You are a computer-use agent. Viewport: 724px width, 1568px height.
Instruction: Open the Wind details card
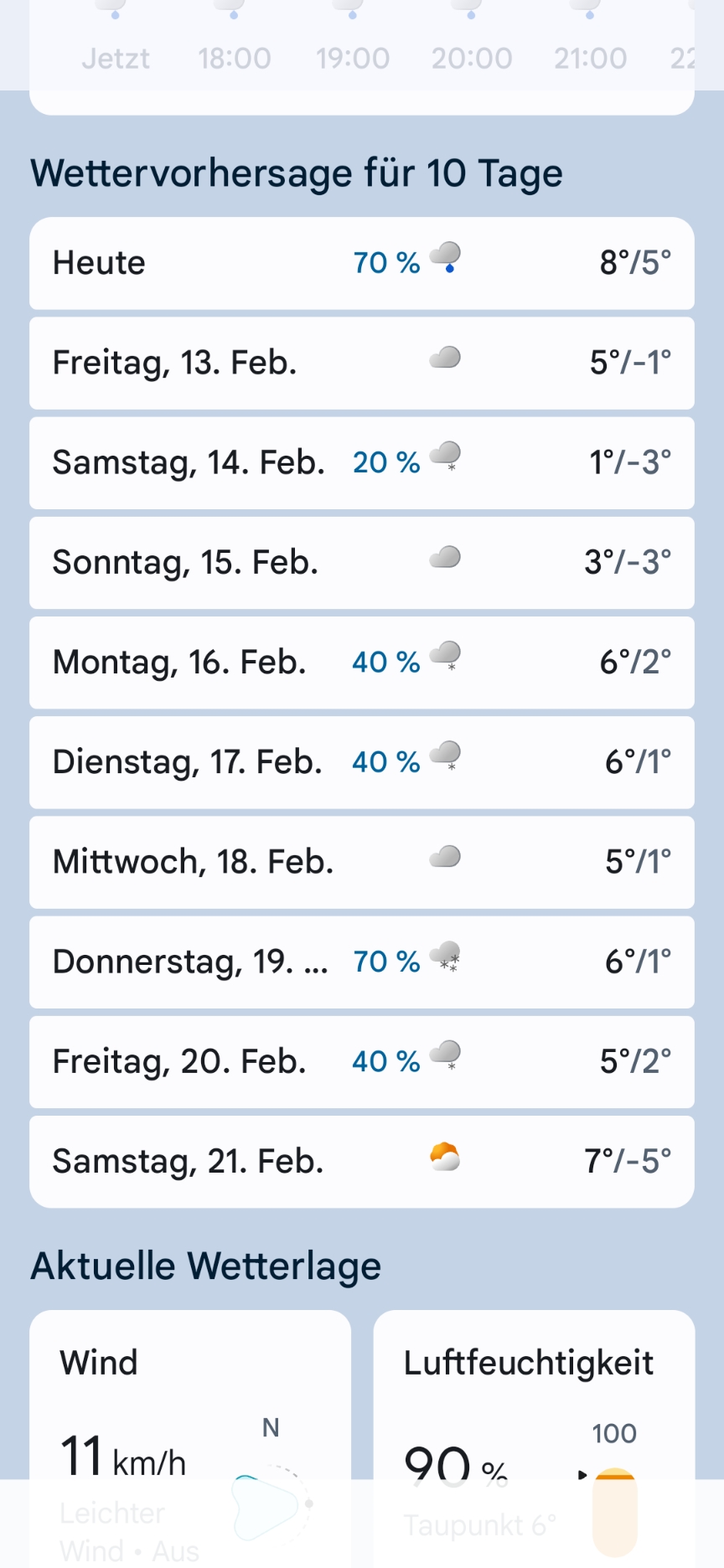[x=190, y=1407]
